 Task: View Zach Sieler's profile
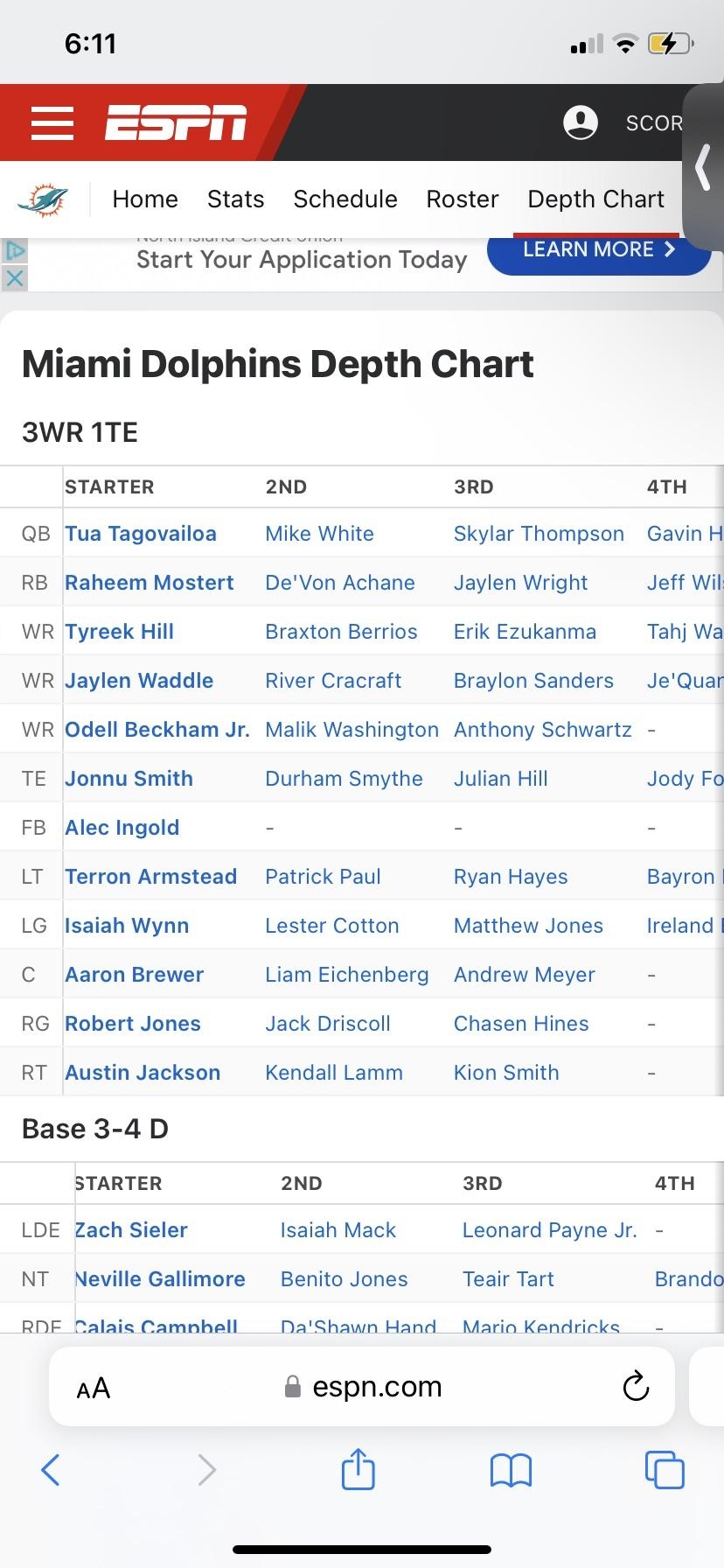[132, 1230]
